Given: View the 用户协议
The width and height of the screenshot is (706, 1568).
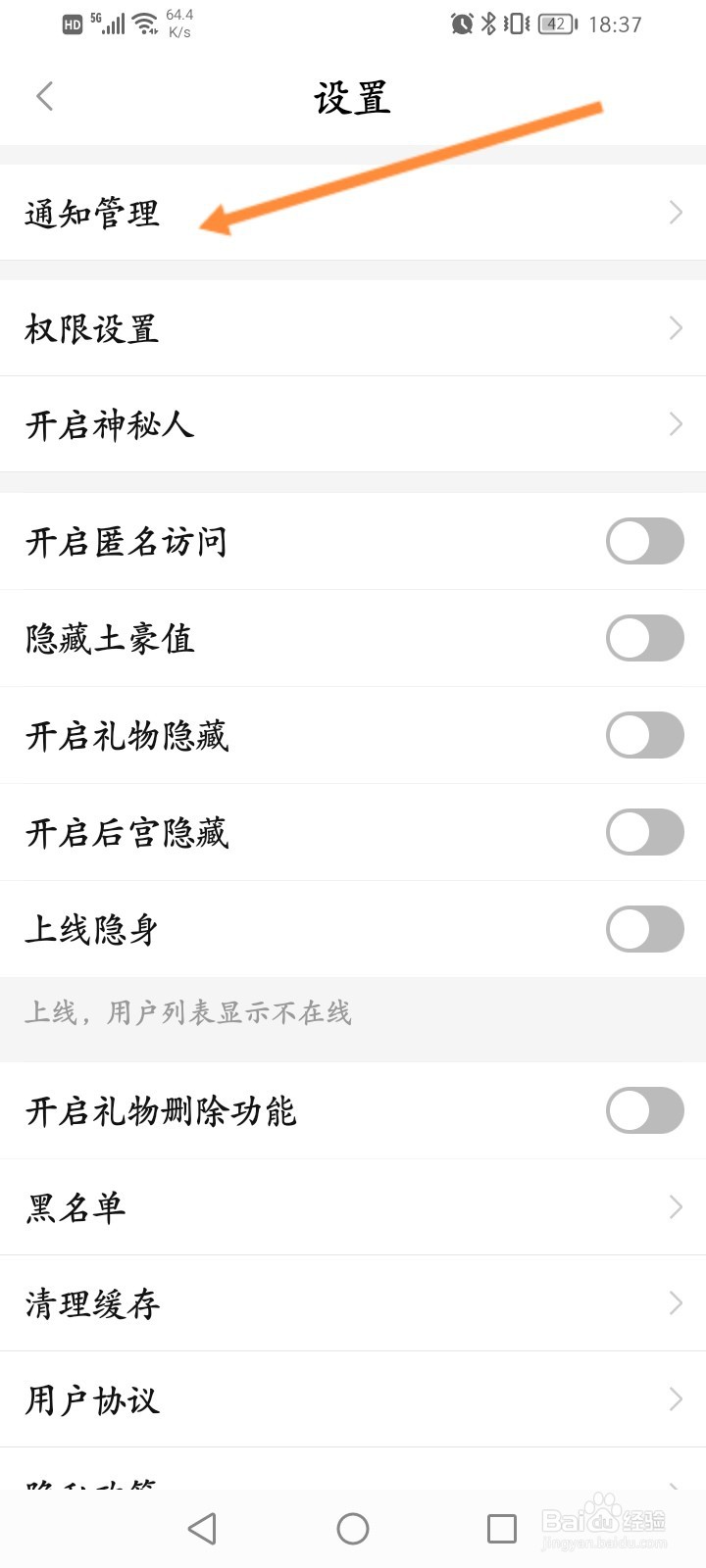Looking at the screenshot, I should 353,1399.
